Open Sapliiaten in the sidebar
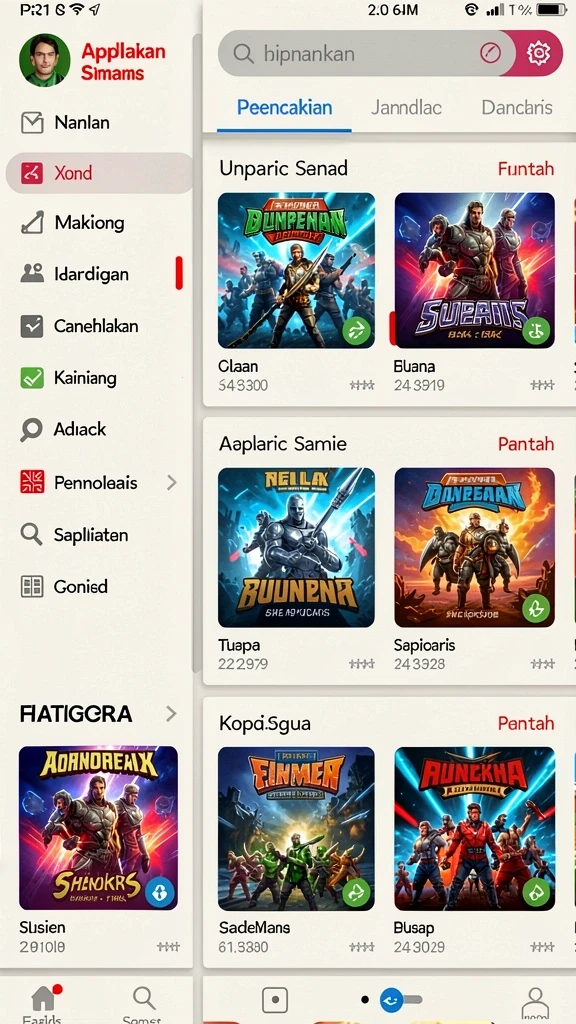The image size is (576, 1024). 98,535
